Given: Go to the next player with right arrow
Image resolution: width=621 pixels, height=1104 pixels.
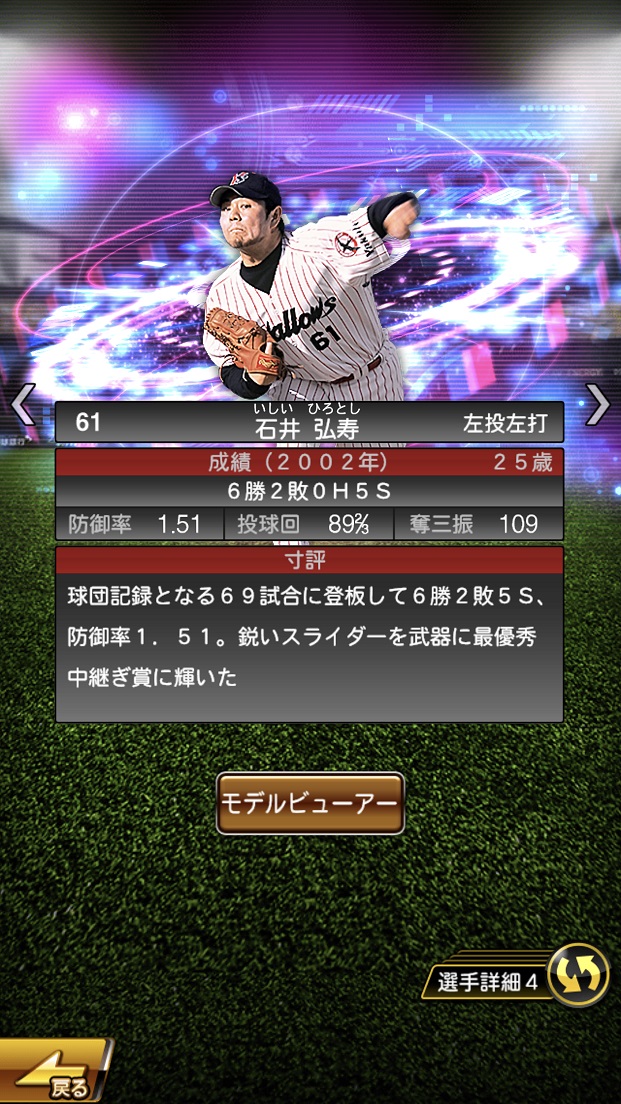Looking at the screenshot, I should tap(597, 404).
